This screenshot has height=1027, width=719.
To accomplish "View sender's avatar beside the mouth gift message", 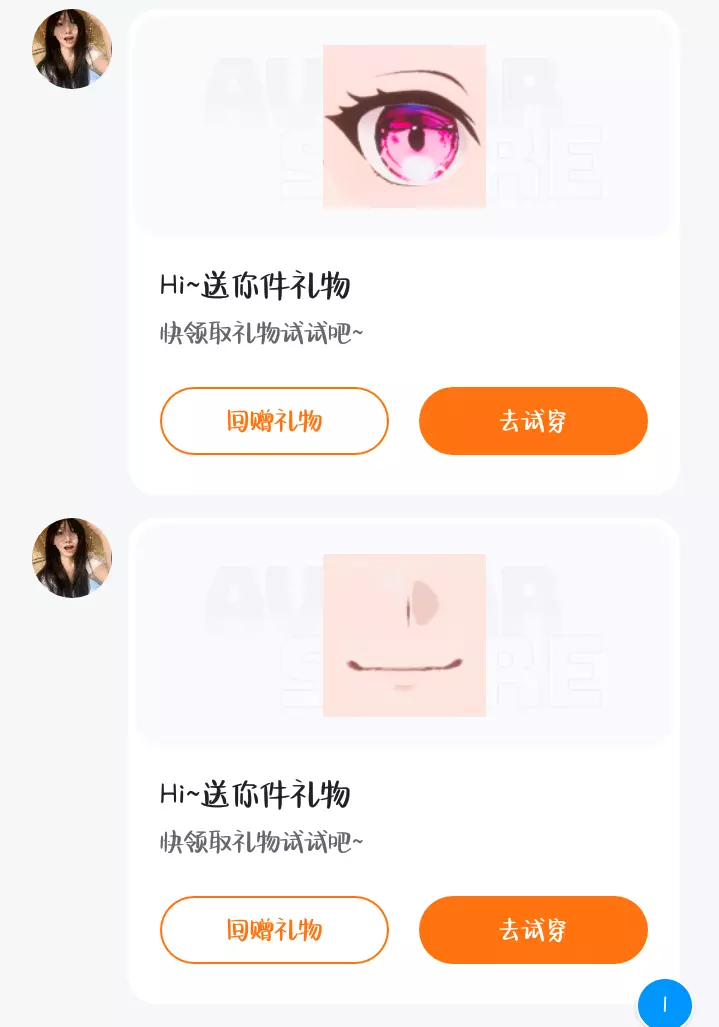I will (x=72, y=558).
